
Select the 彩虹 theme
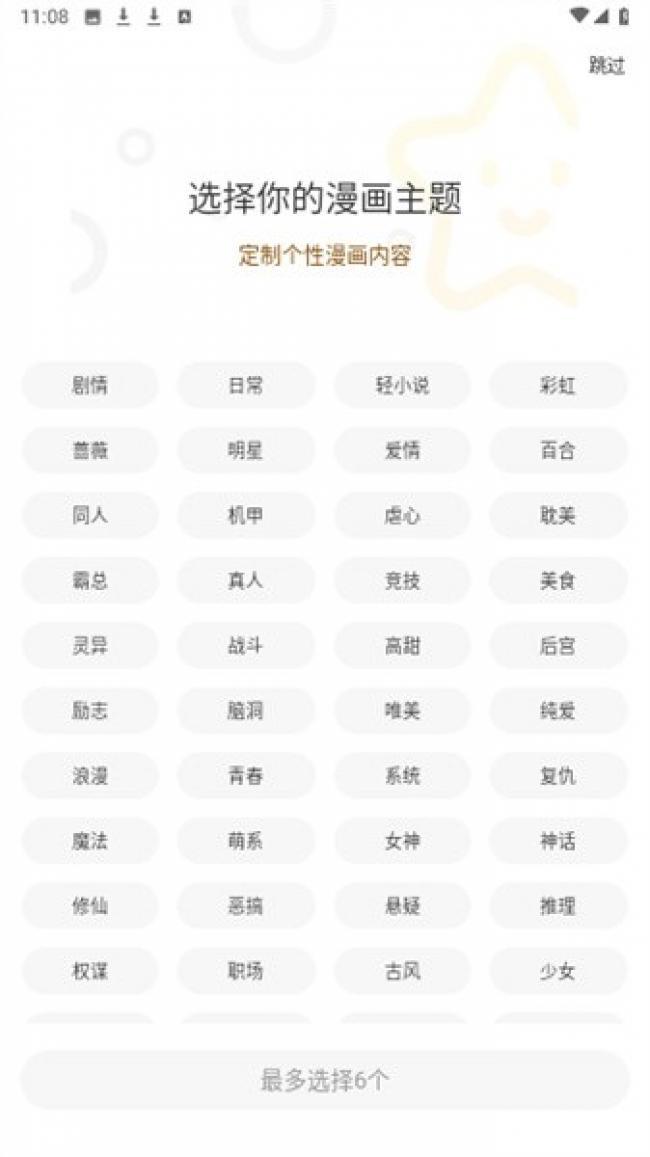click(558, 385)
